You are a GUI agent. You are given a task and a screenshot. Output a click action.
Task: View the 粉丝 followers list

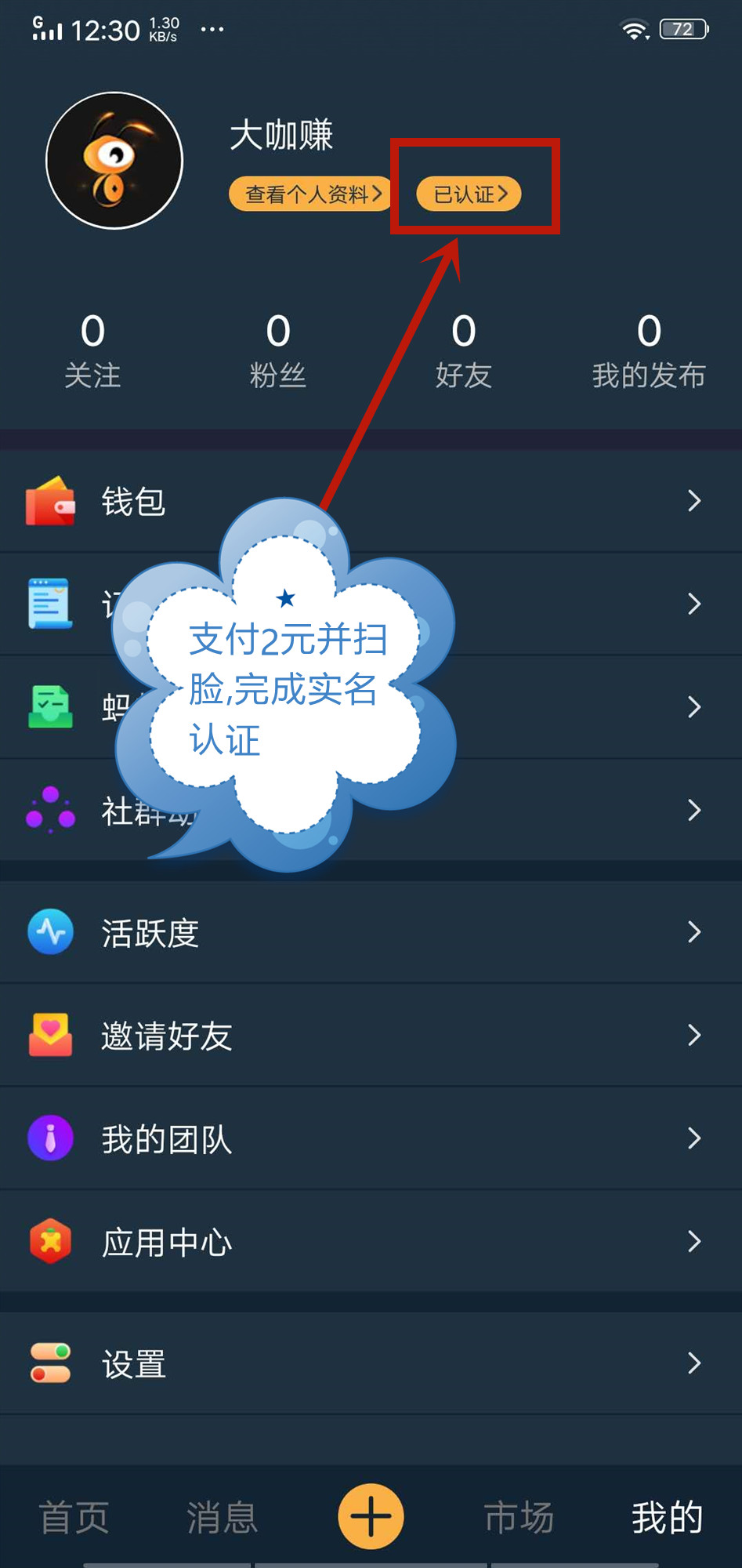click(x=277, y=350)
